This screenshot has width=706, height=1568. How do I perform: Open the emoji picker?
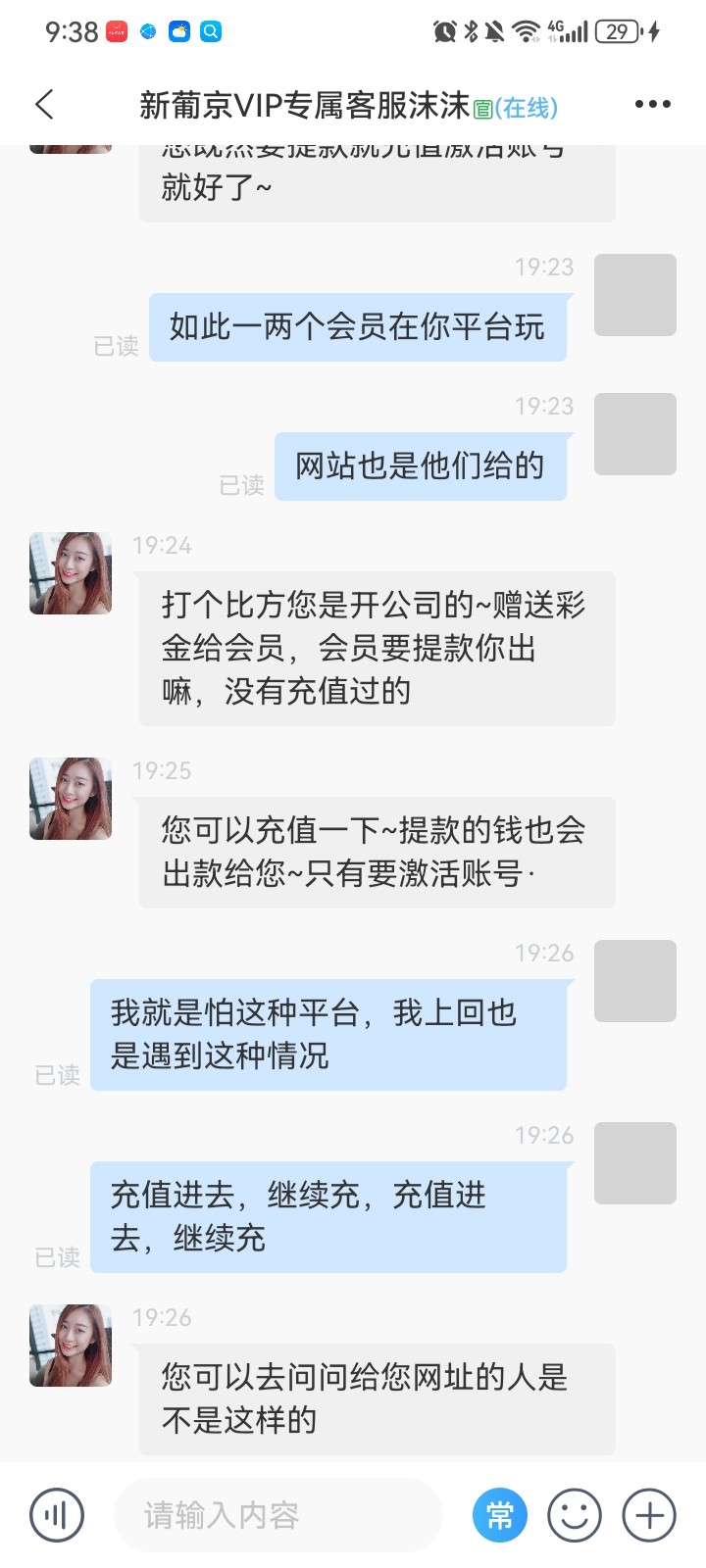point(575,1515)
